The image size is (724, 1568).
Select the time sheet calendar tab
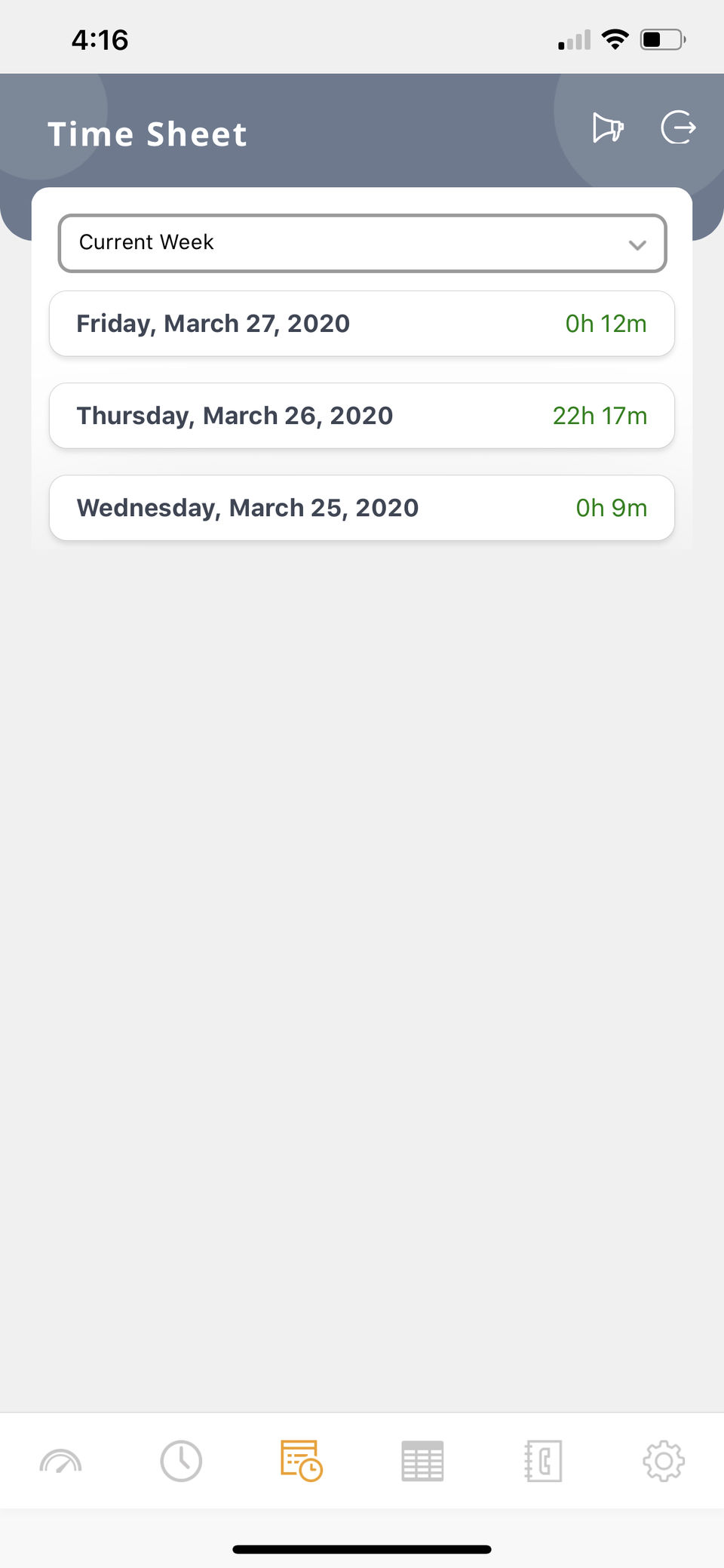click(x=302, y=1462)
